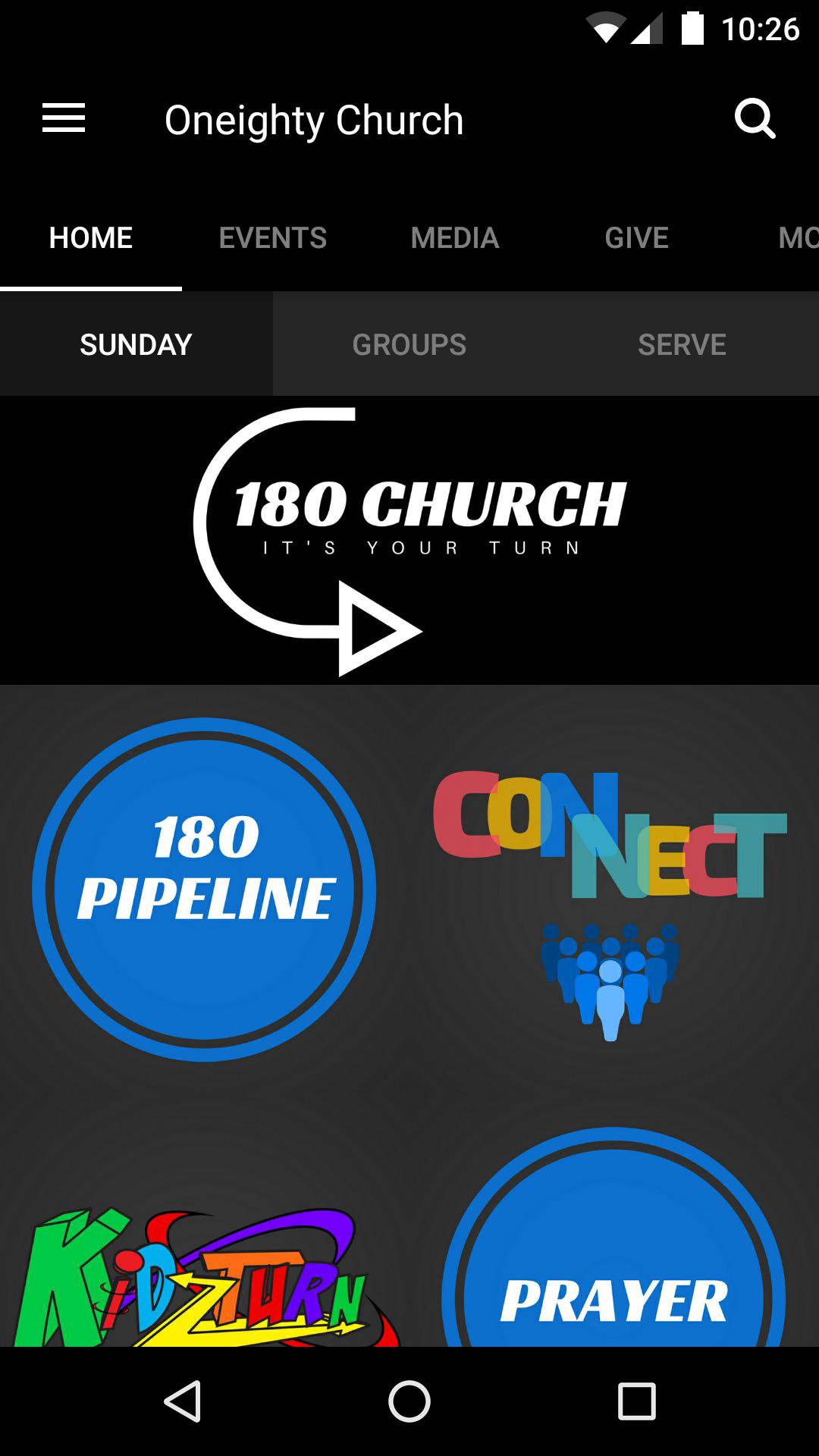This screenshot has width=819, height=1456.
Task: Select the Sunday sub-tab
Action: tap(136, 345)
